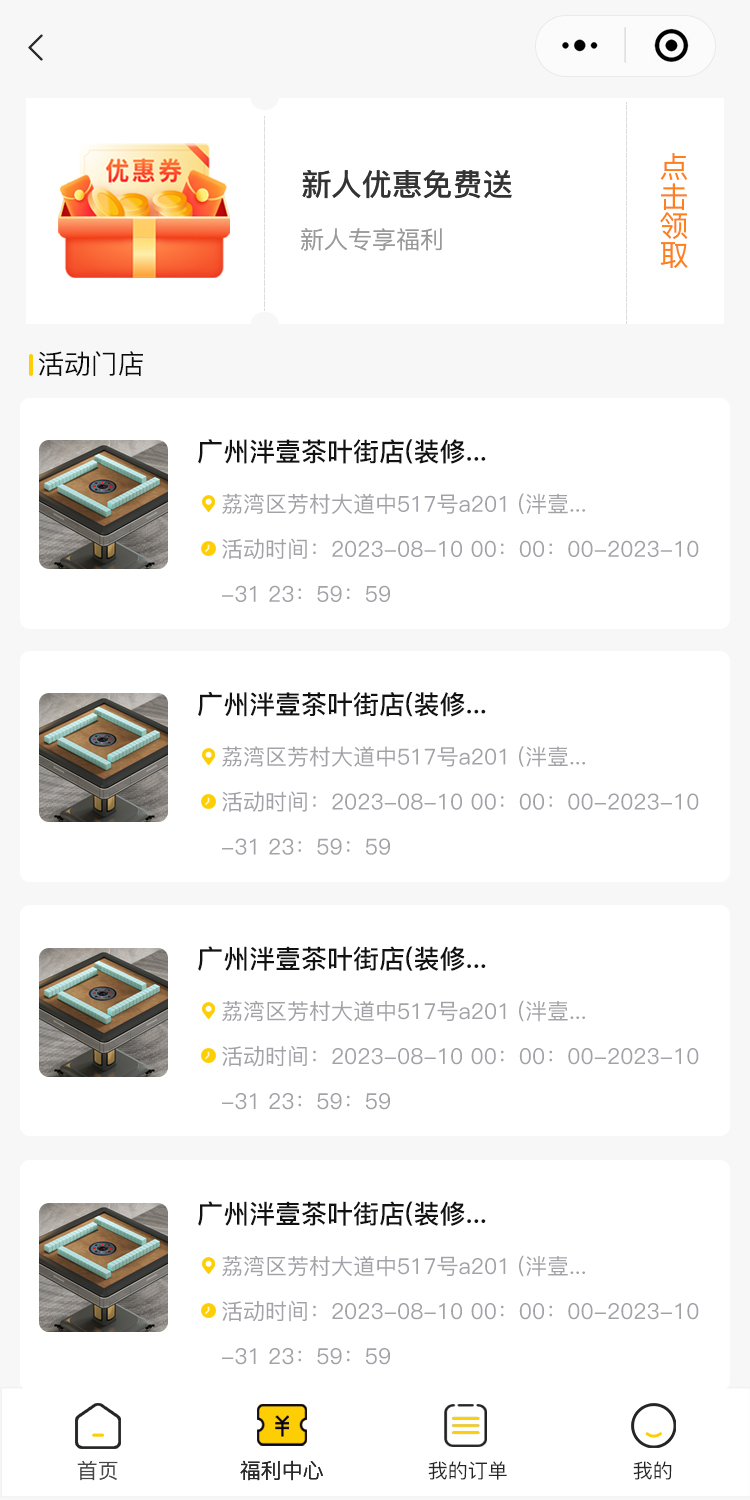Claim the new-user coupon via 点击领取
The height and width of the screenshot is (1500, 750).
point(674,211)
